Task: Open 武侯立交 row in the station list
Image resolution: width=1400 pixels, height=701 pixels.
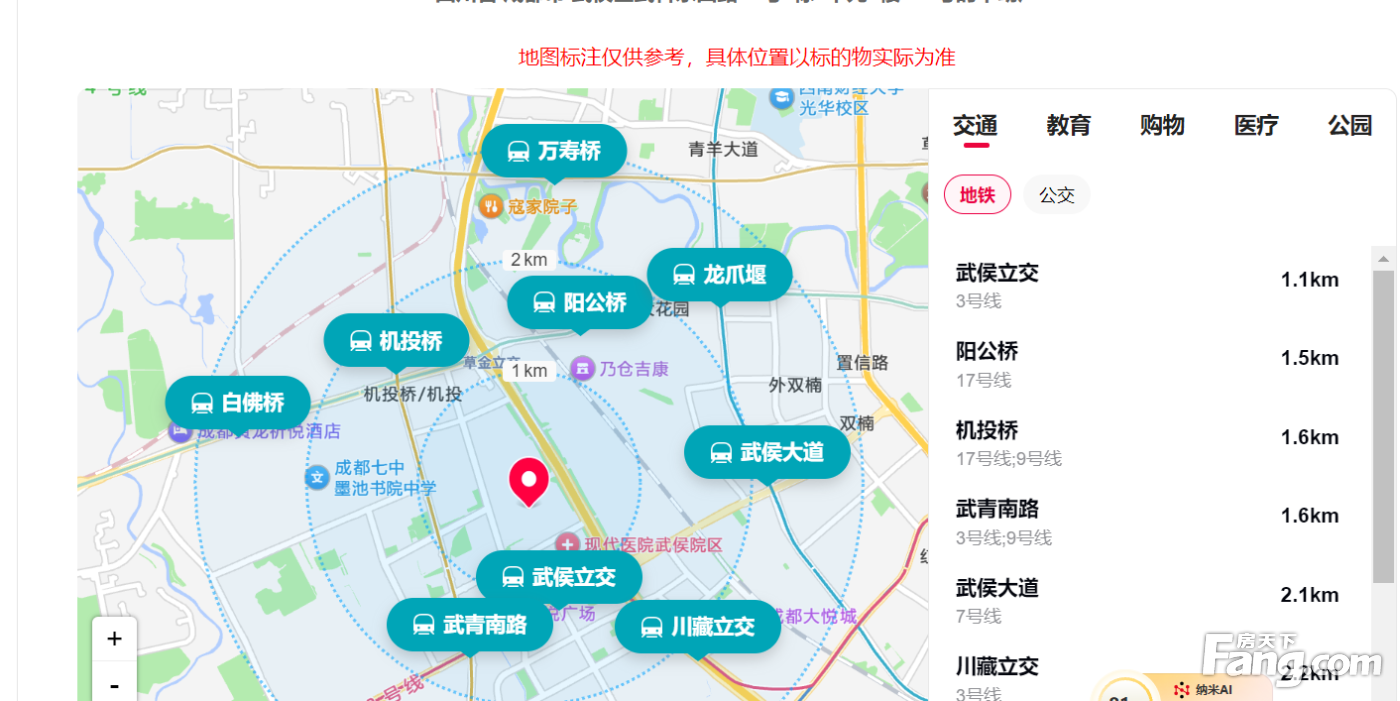Action: click(1147, 284)
